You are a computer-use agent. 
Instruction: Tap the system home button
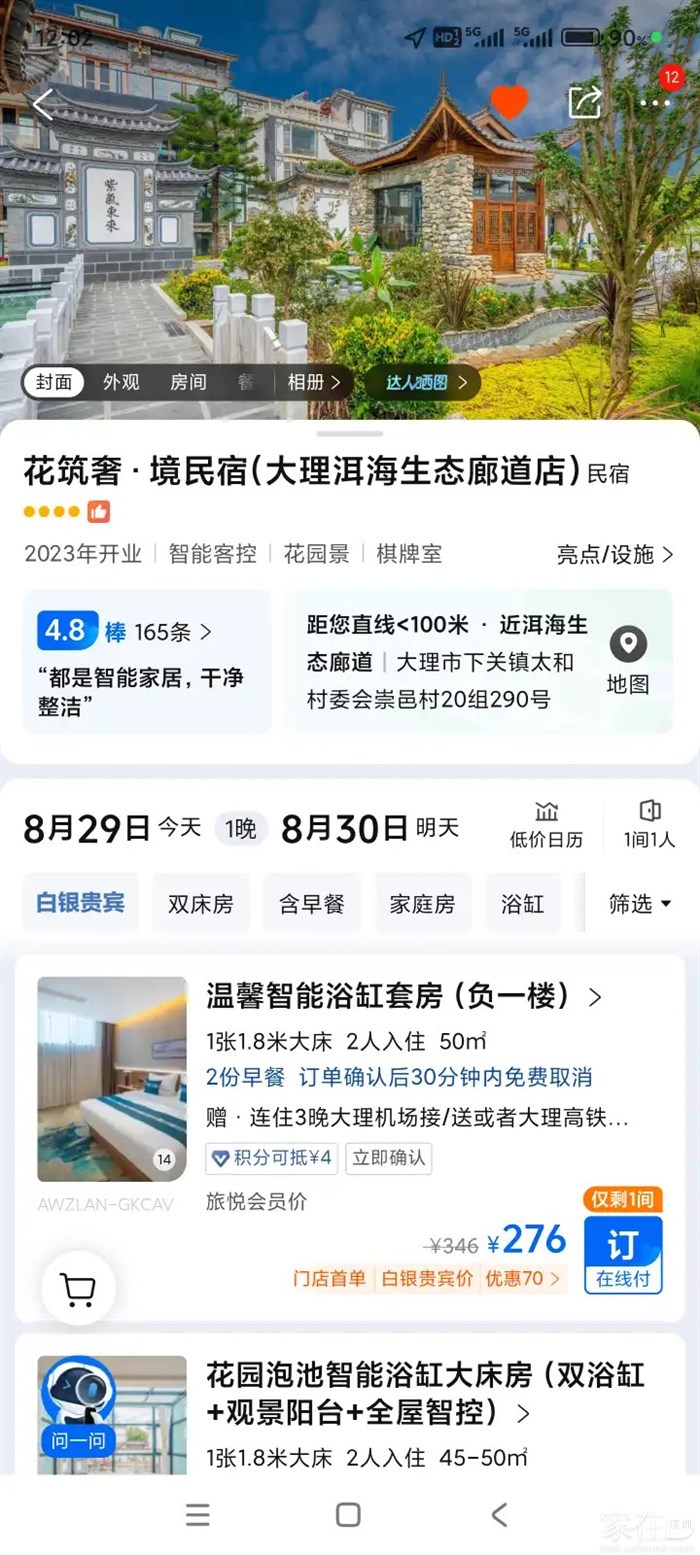coord(348,1514)
